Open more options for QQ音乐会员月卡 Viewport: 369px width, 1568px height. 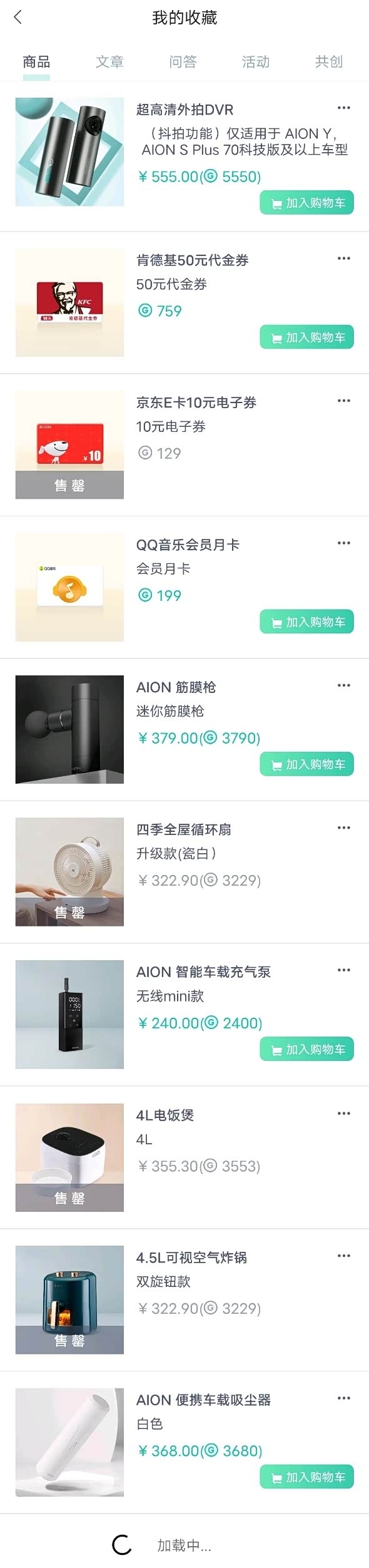click(344, 543)
